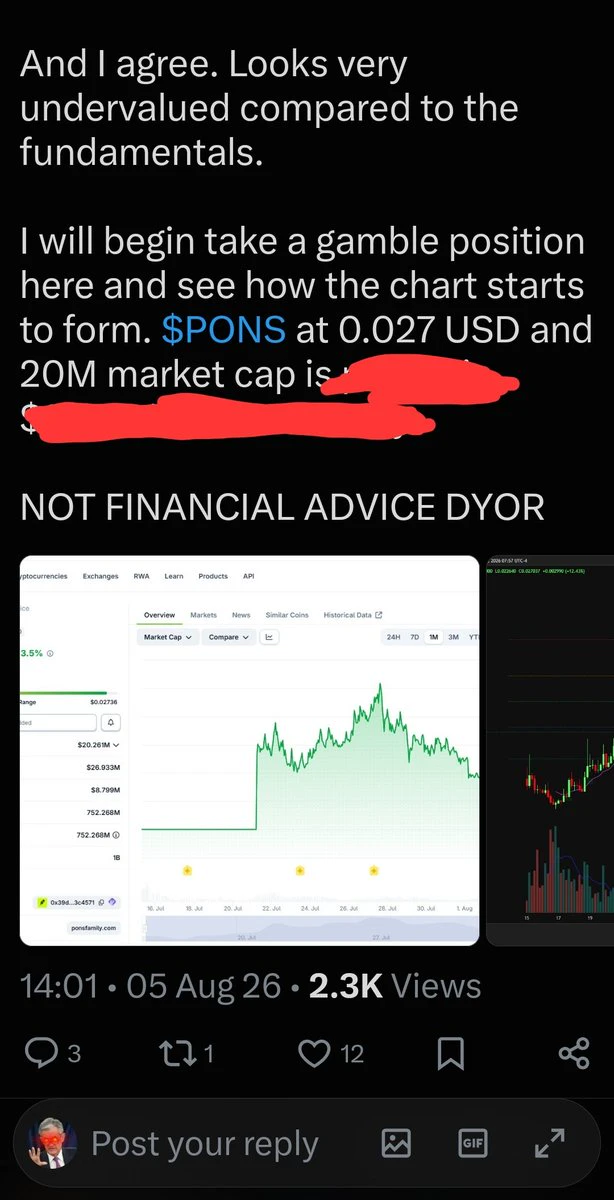Reply via the comment icon
The image size is (614, 1200).
[x=42, y=1052]
